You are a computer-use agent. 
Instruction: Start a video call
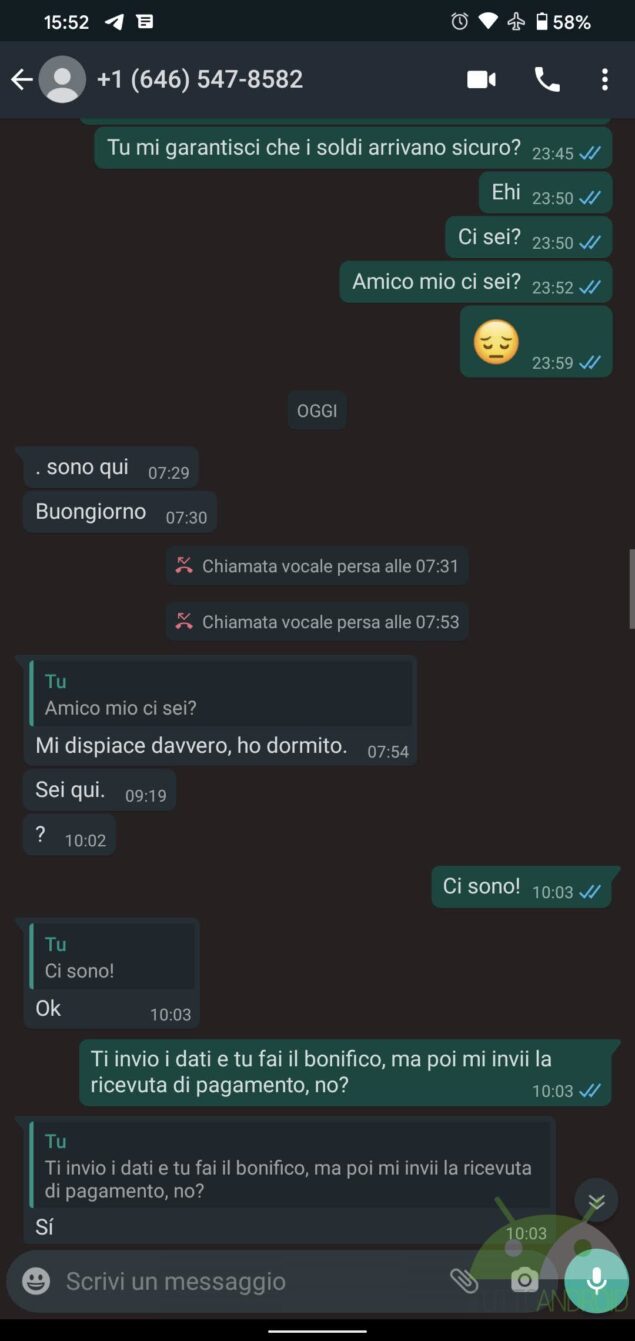pos(481,80)
